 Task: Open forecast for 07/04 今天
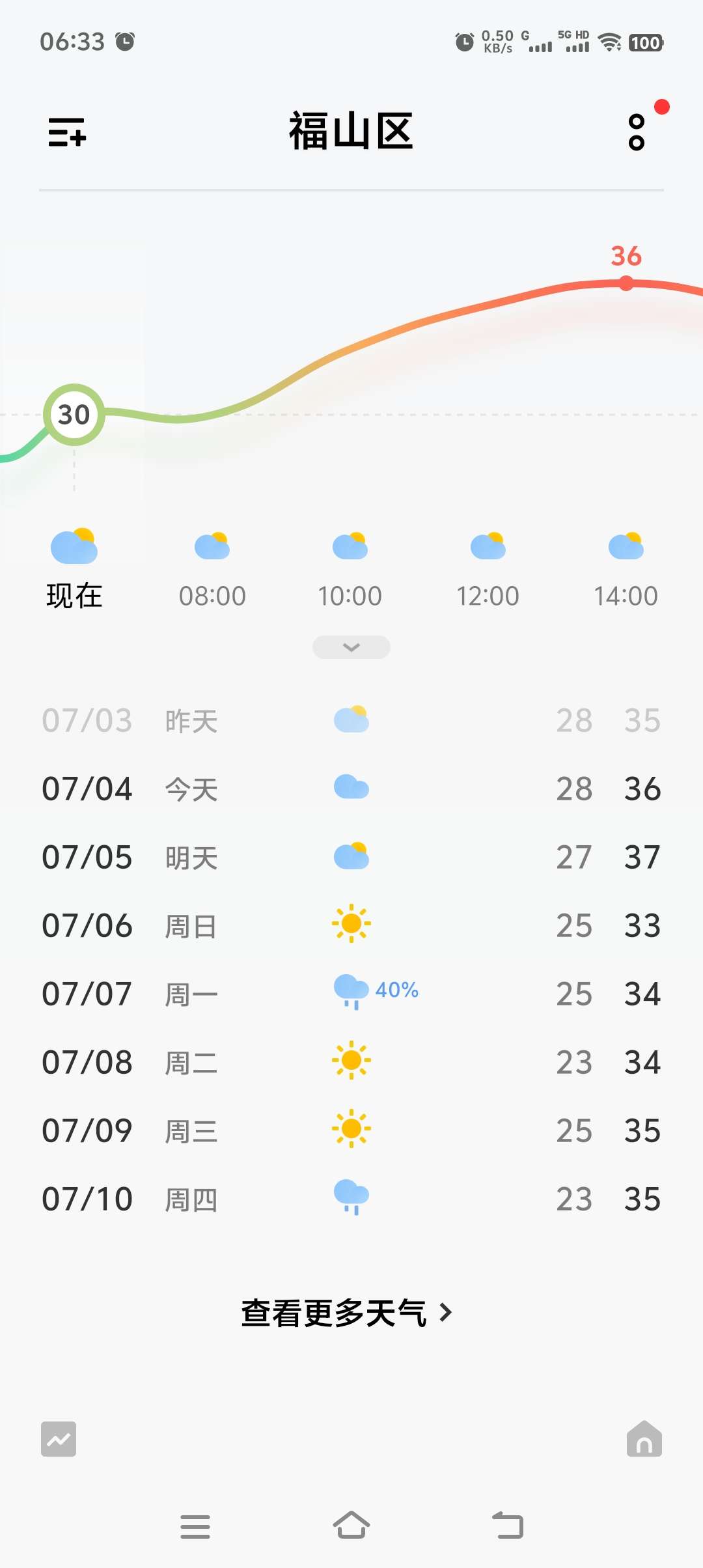coord(351,789)
